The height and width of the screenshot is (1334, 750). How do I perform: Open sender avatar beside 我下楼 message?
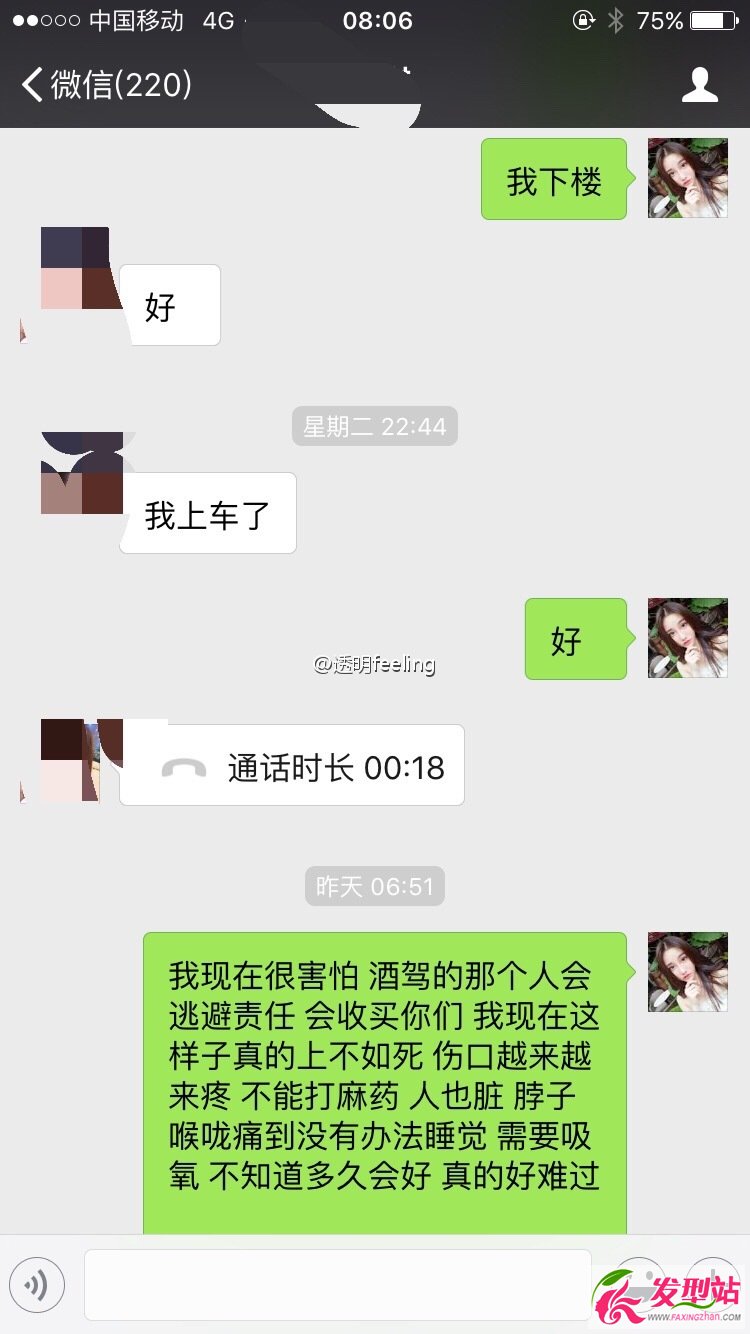click(x=688, y=178)
